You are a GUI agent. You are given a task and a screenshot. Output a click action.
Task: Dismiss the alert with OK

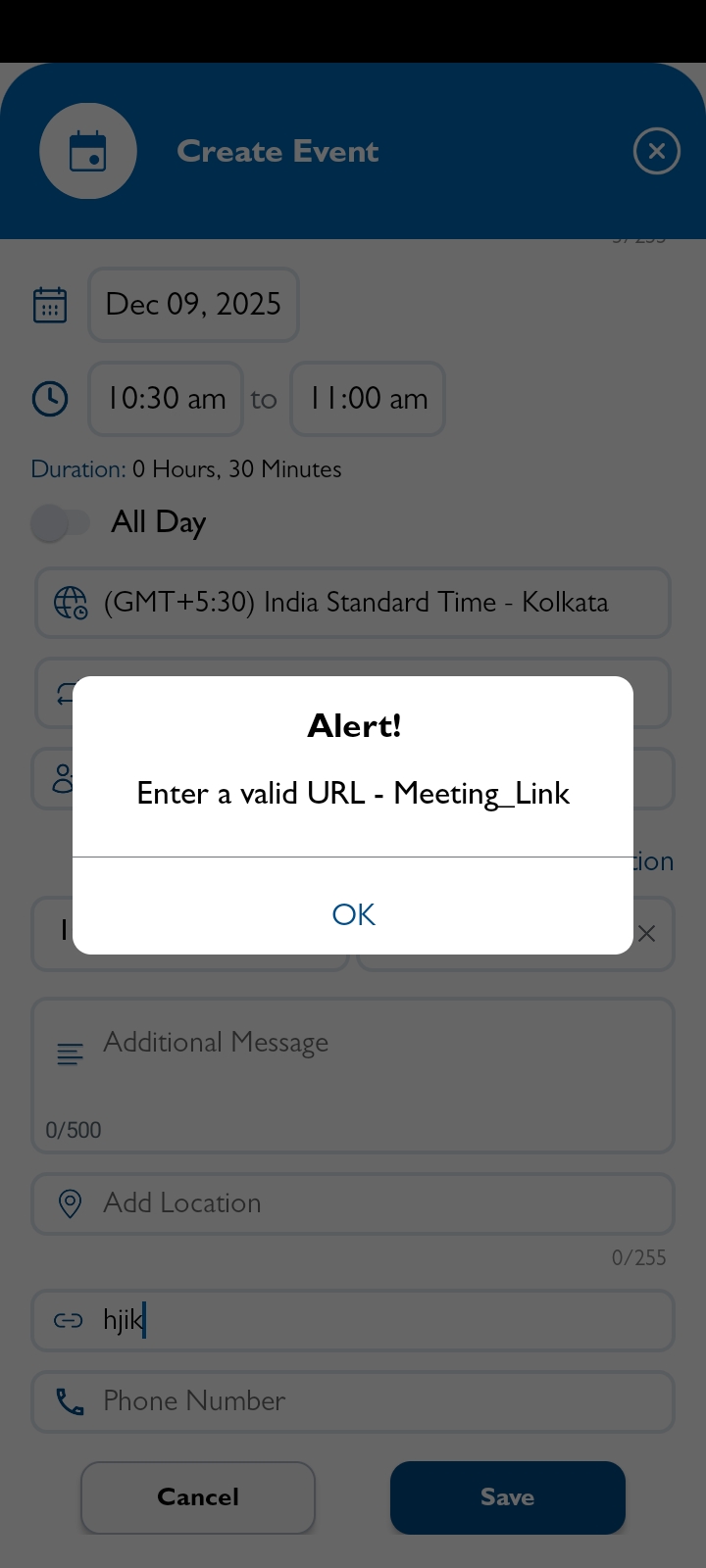click(x=353, y=913)
